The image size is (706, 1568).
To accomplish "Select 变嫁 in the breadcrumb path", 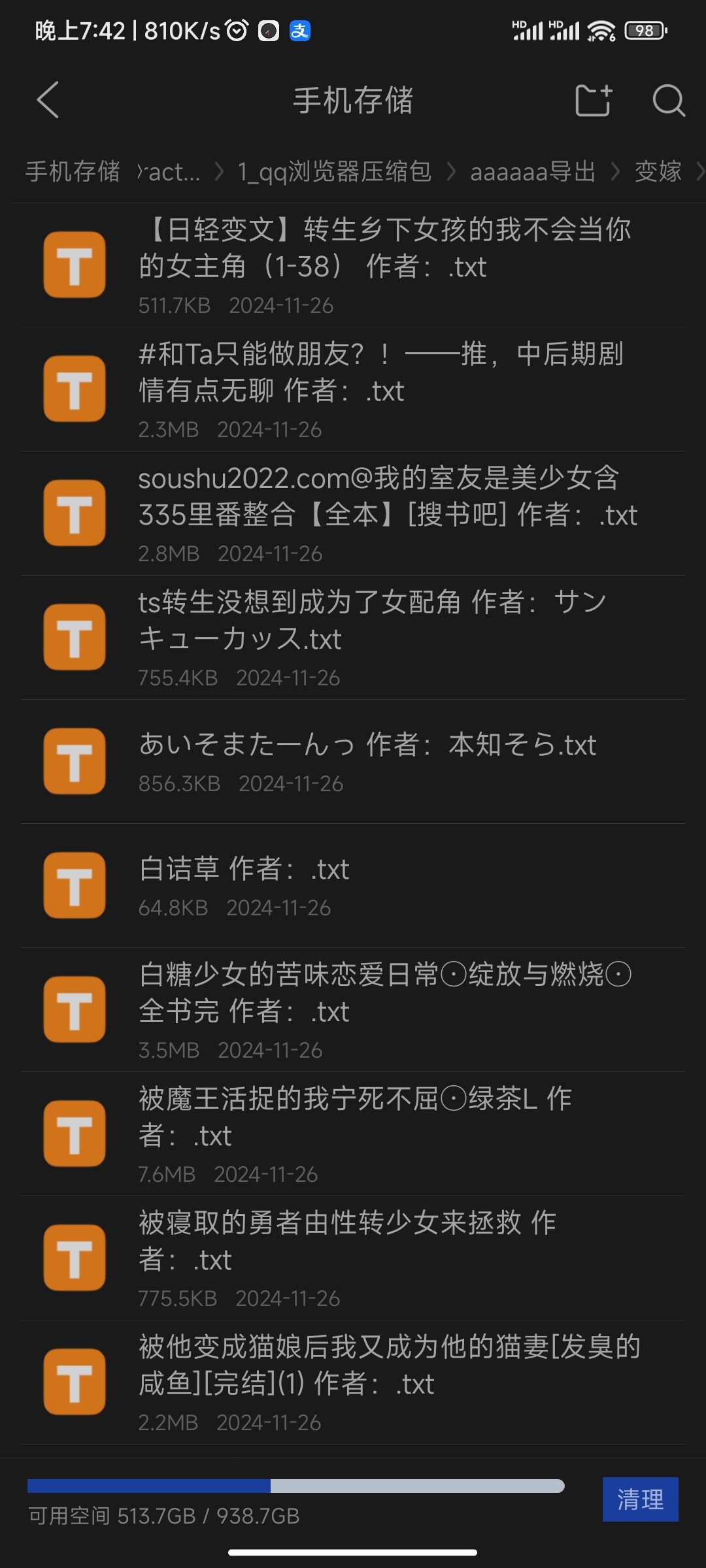I will [658, 171].
